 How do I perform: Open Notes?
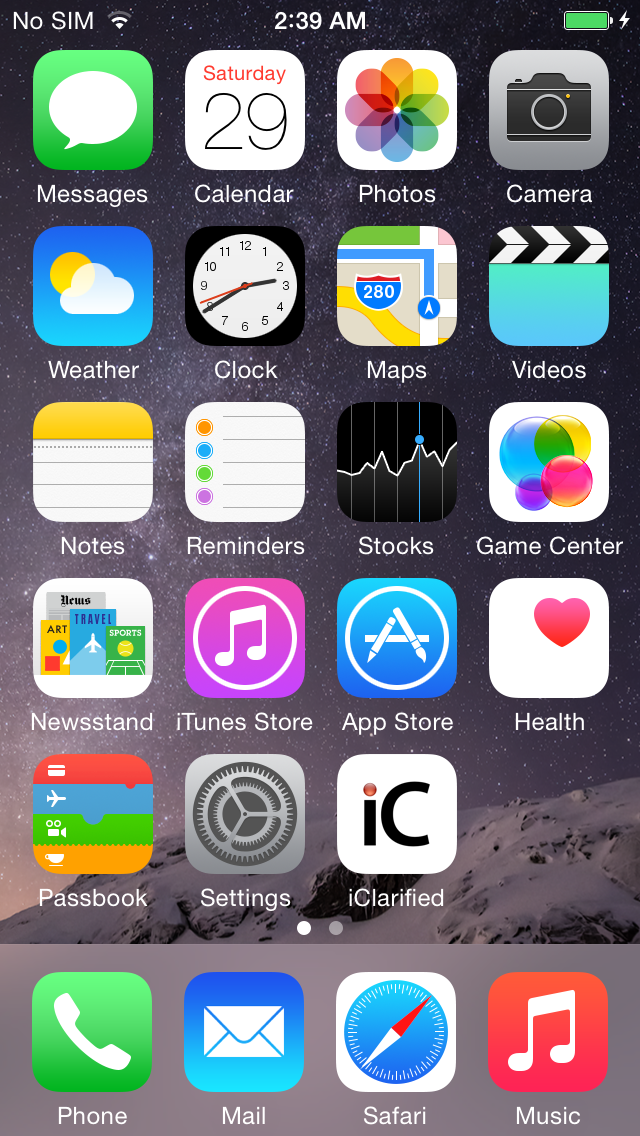coord(92,462)
